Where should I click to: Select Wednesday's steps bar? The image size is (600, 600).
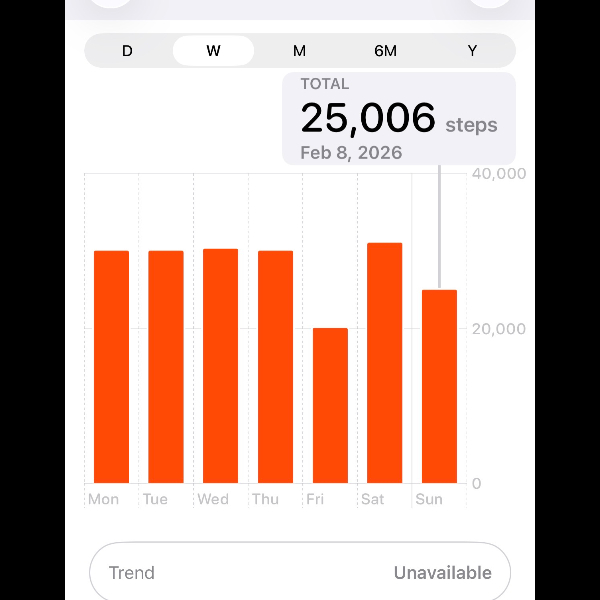tap(220, 366)
